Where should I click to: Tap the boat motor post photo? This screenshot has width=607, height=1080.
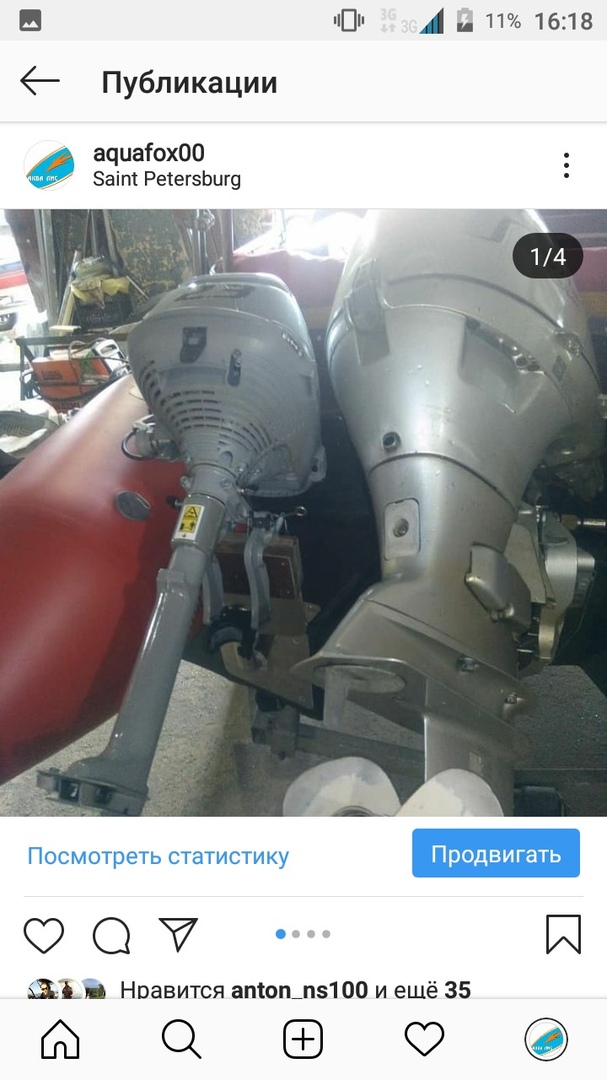click(303, 512)
